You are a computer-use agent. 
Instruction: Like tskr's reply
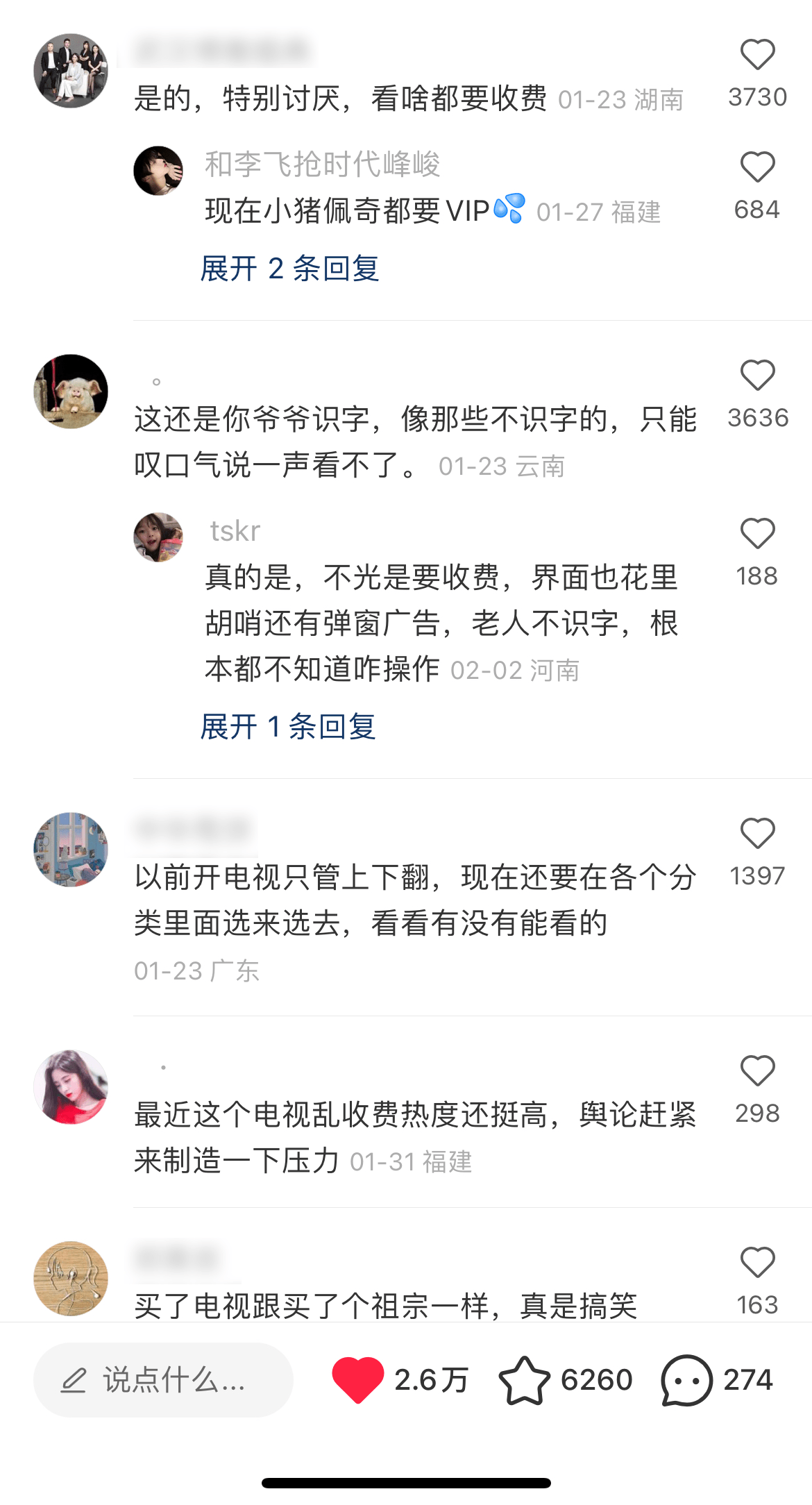tap(757, 535)
